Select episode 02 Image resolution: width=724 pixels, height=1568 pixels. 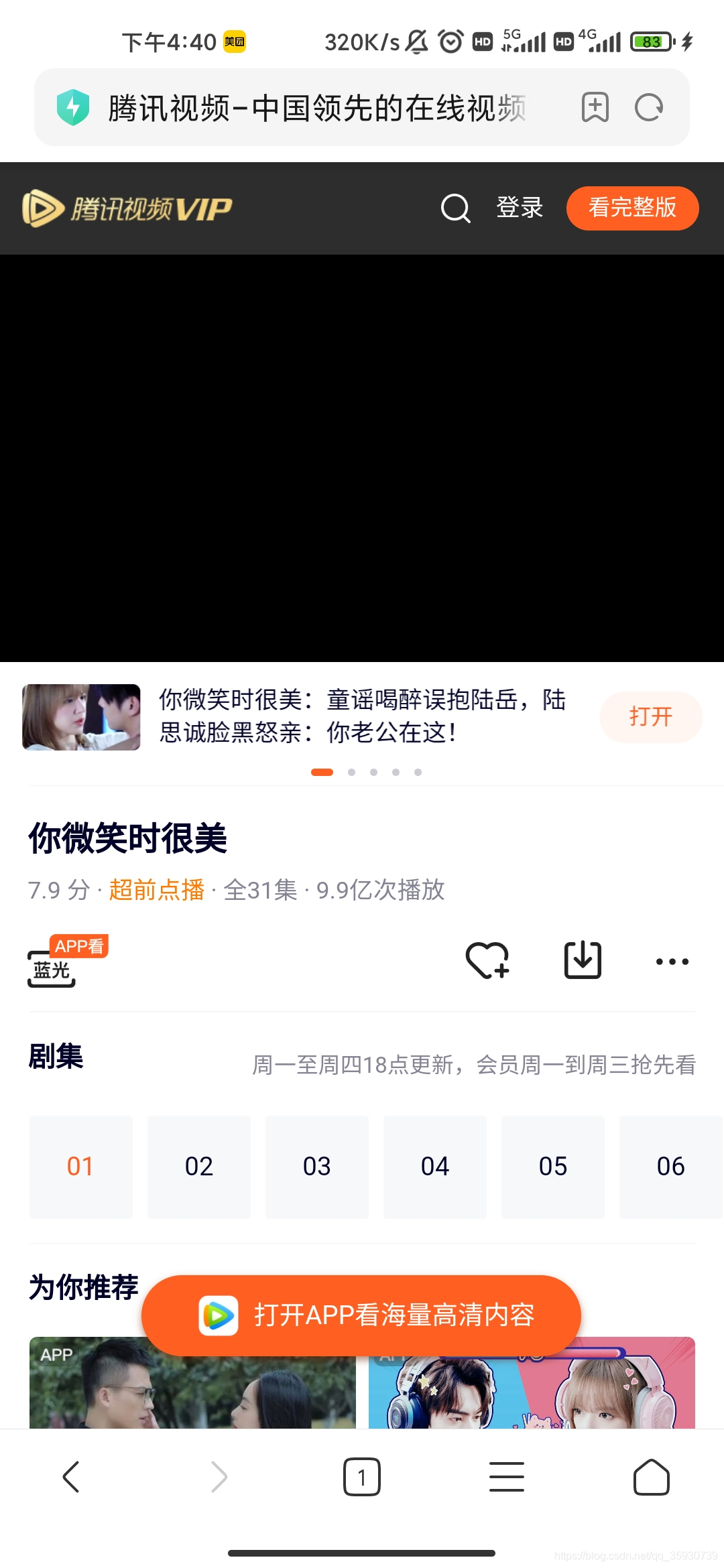tap(199, 1167)
